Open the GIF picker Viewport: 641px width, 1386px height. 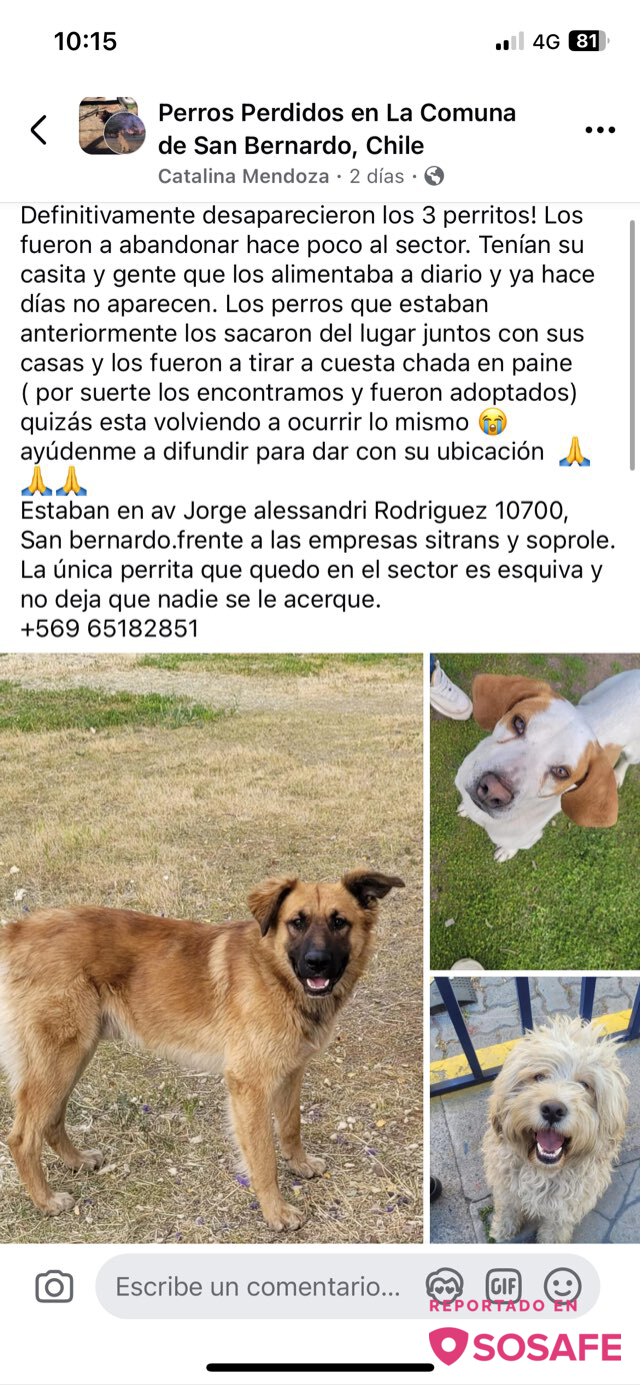(x=503, y=1285)
